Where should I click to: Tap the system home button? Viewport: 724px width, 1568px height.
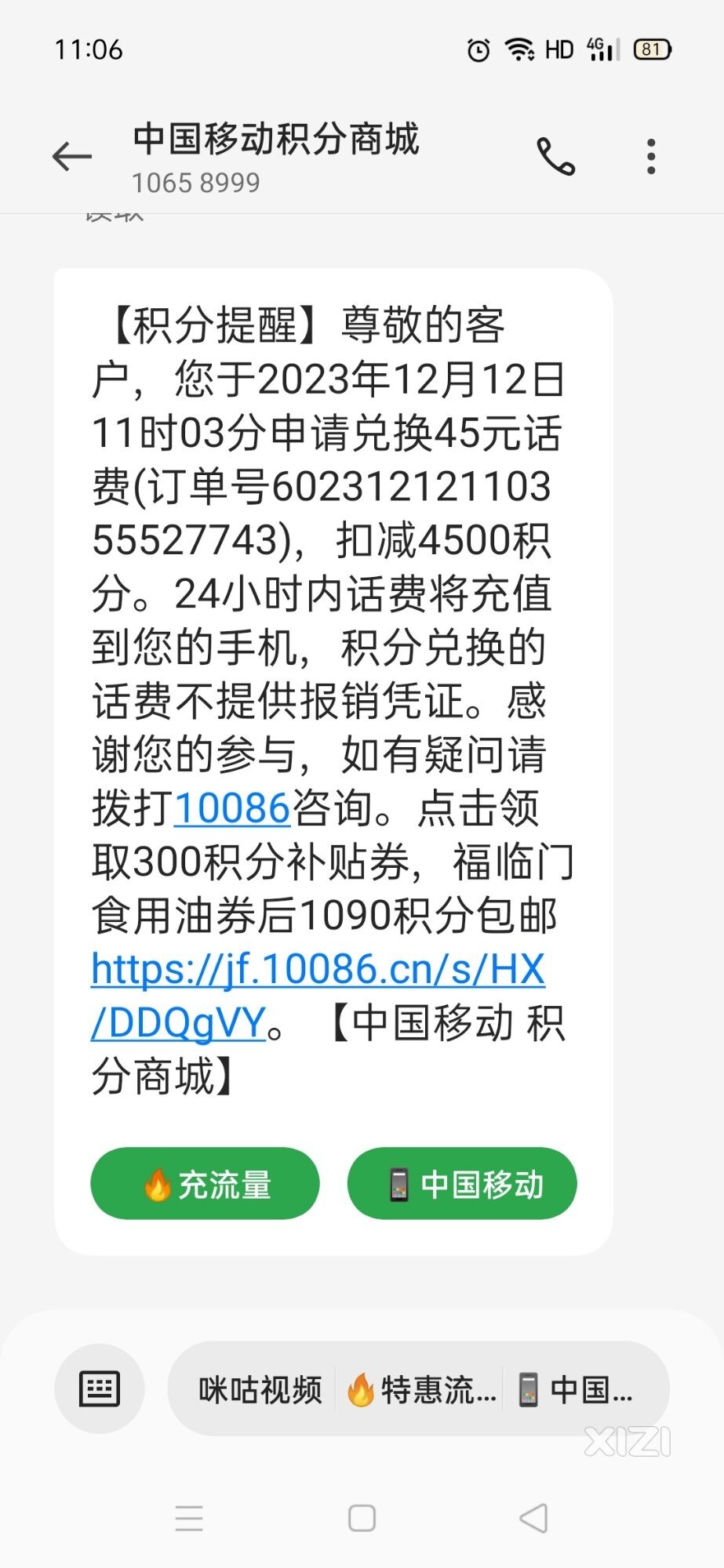[362, 1519]
